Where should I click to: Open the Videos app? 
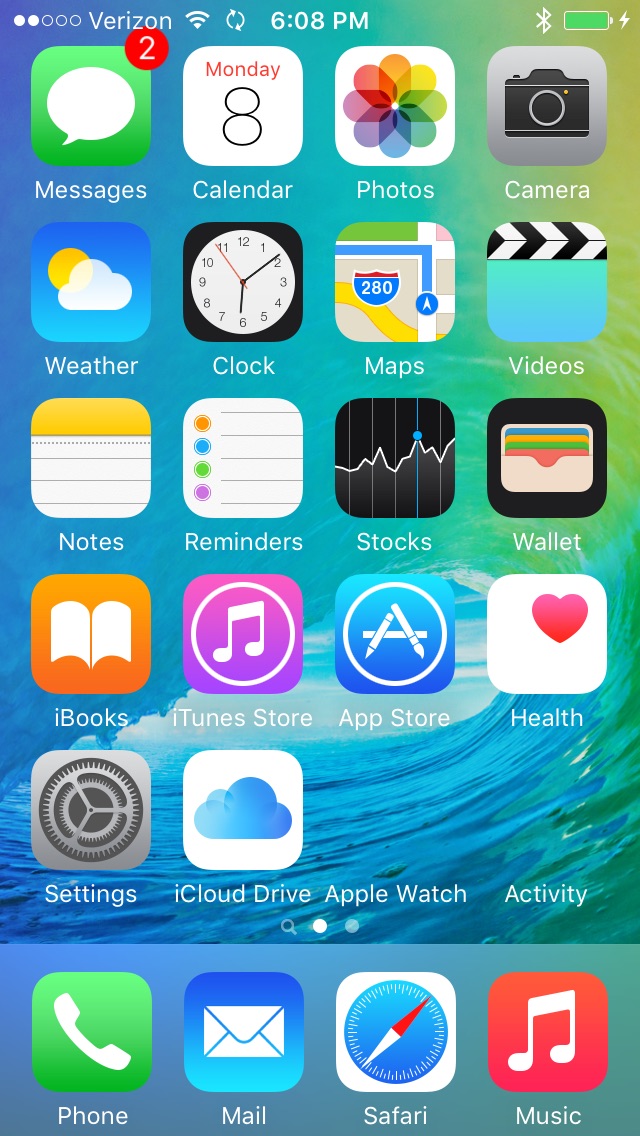547,282
